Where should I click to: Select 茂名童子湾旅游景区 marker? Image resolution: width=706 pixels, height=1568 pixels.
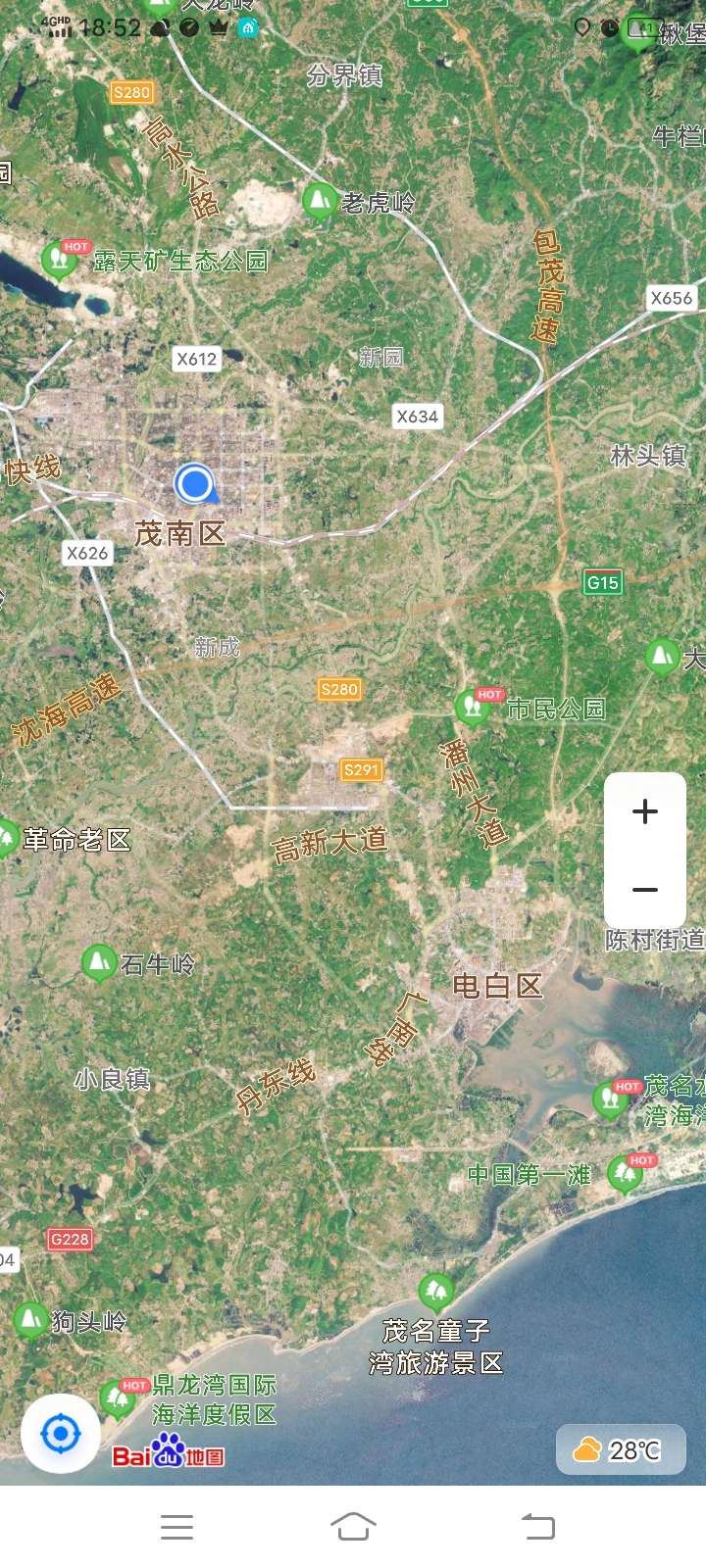click(x=435, y=1293)
